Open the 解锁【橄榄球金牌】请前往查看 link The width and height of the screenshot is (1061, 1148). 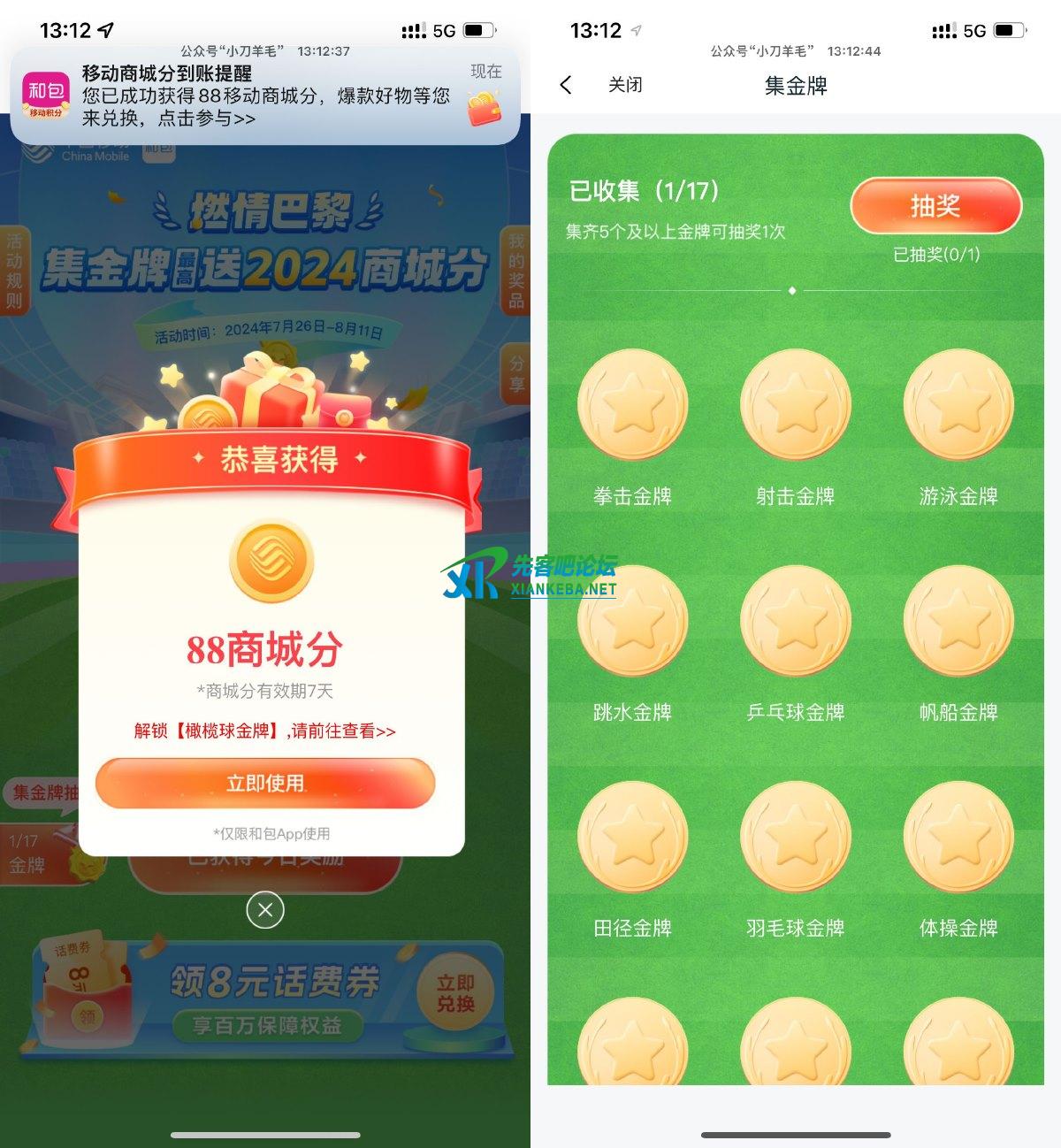pyautogui.click(x=263, y=731)
